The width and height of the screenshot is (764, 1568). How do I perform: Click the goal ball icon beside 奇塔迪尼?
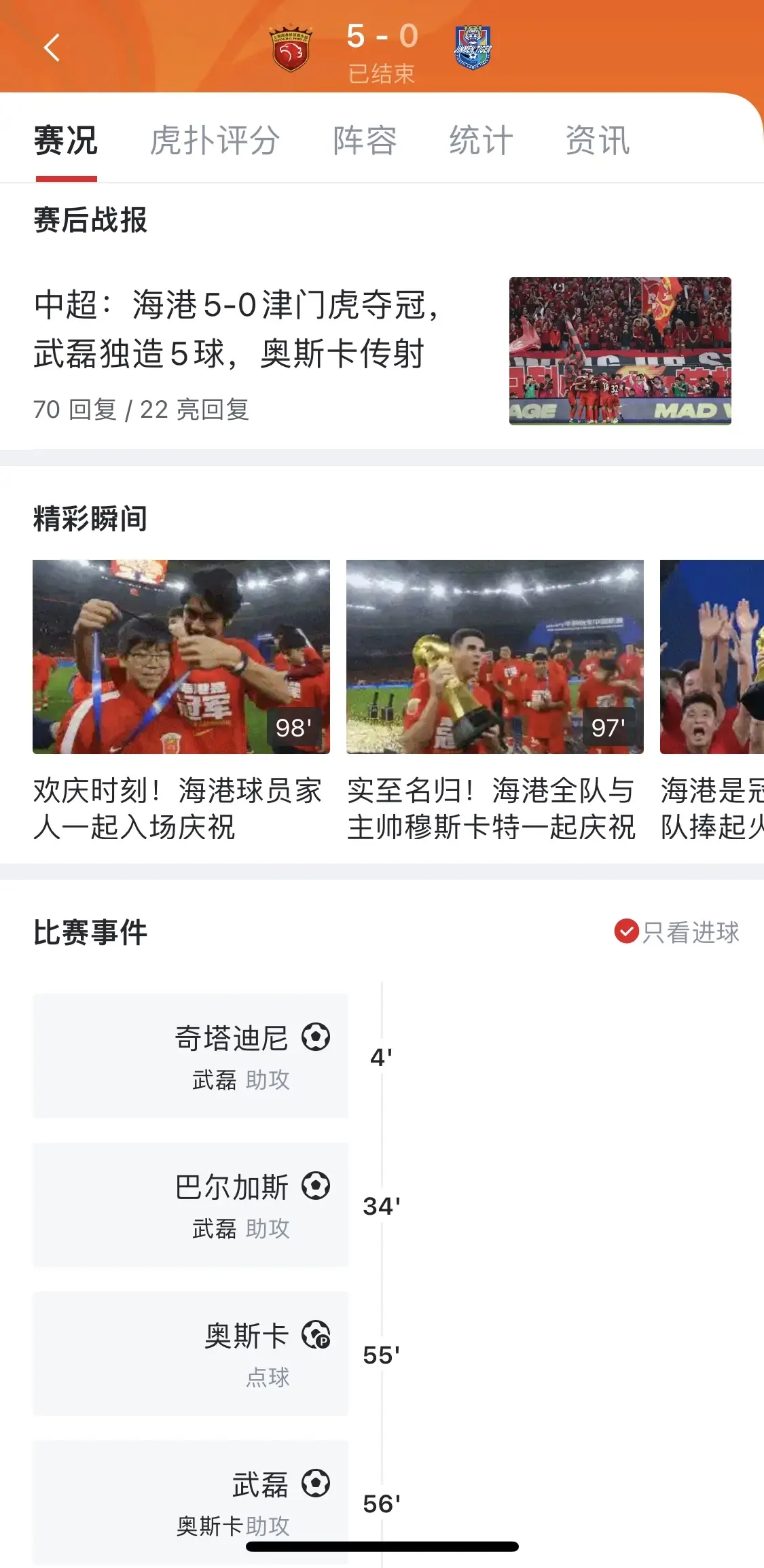pos(316,1036)
